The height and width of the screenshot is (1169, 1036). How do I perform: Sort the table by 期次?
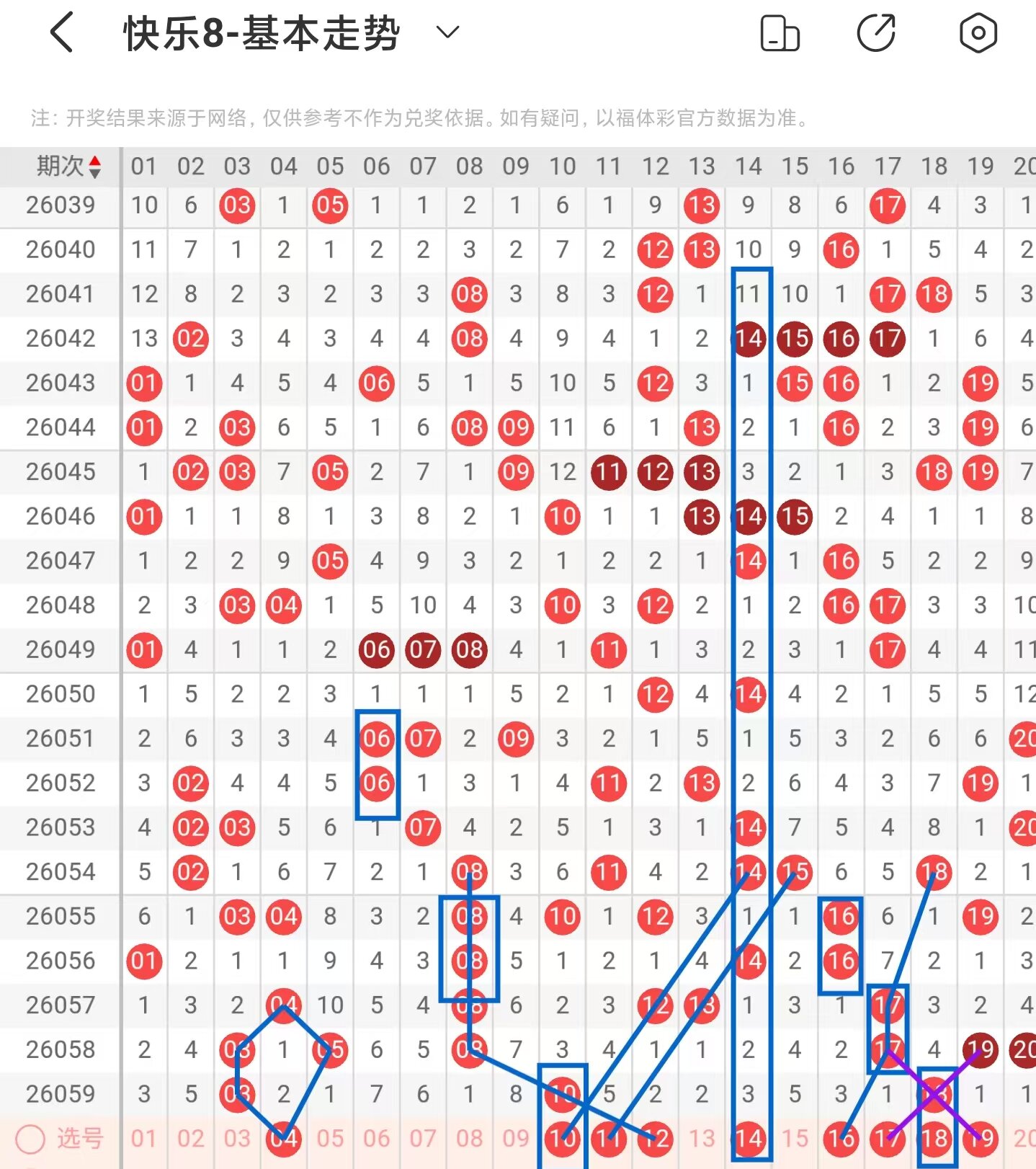(69, 166)
